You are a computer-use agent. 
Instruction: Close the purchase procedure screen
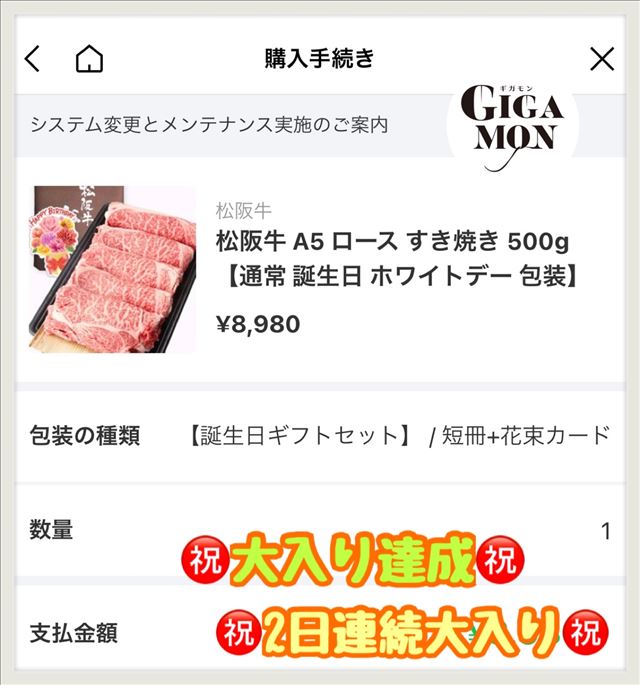(602, 59)
